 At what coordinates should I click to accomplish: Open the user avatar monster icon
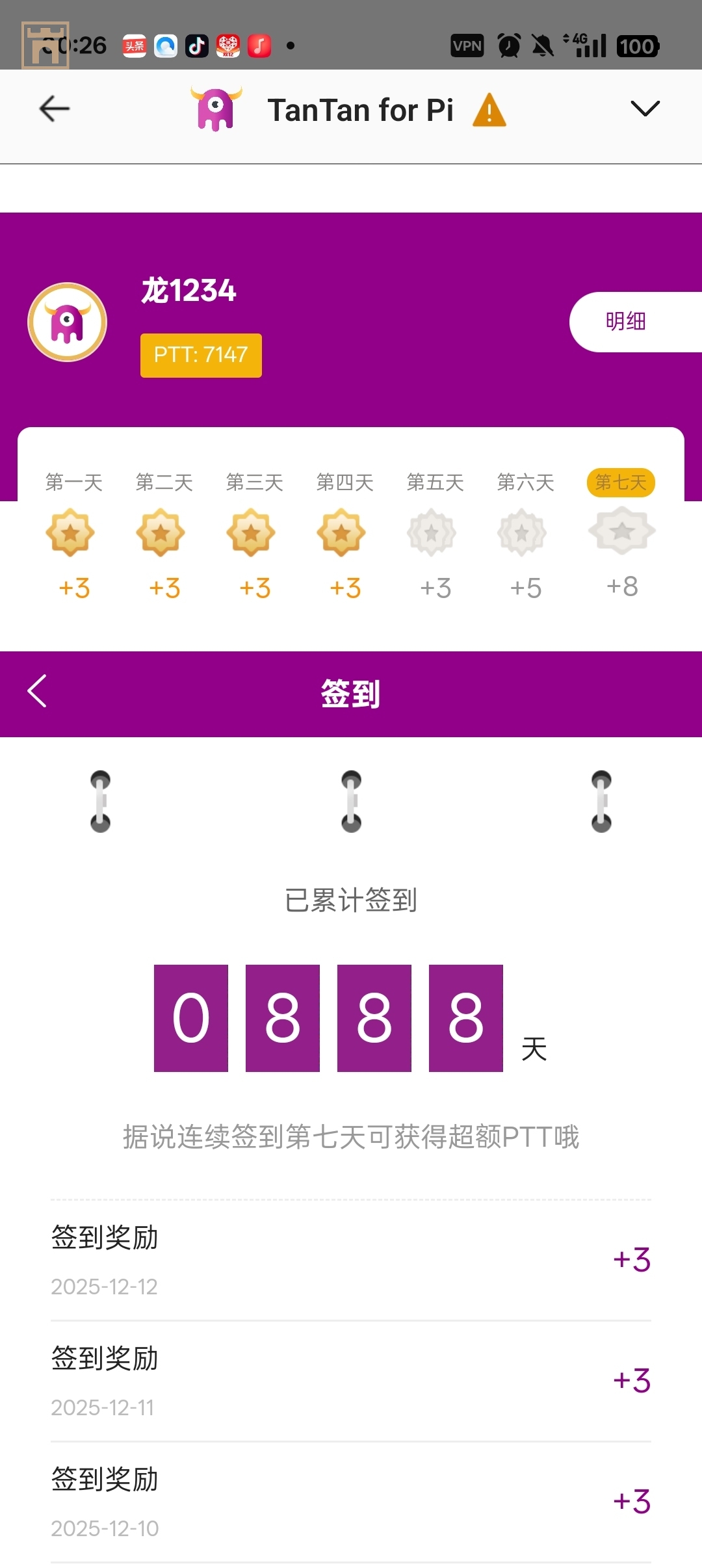(x=67, y=321)
